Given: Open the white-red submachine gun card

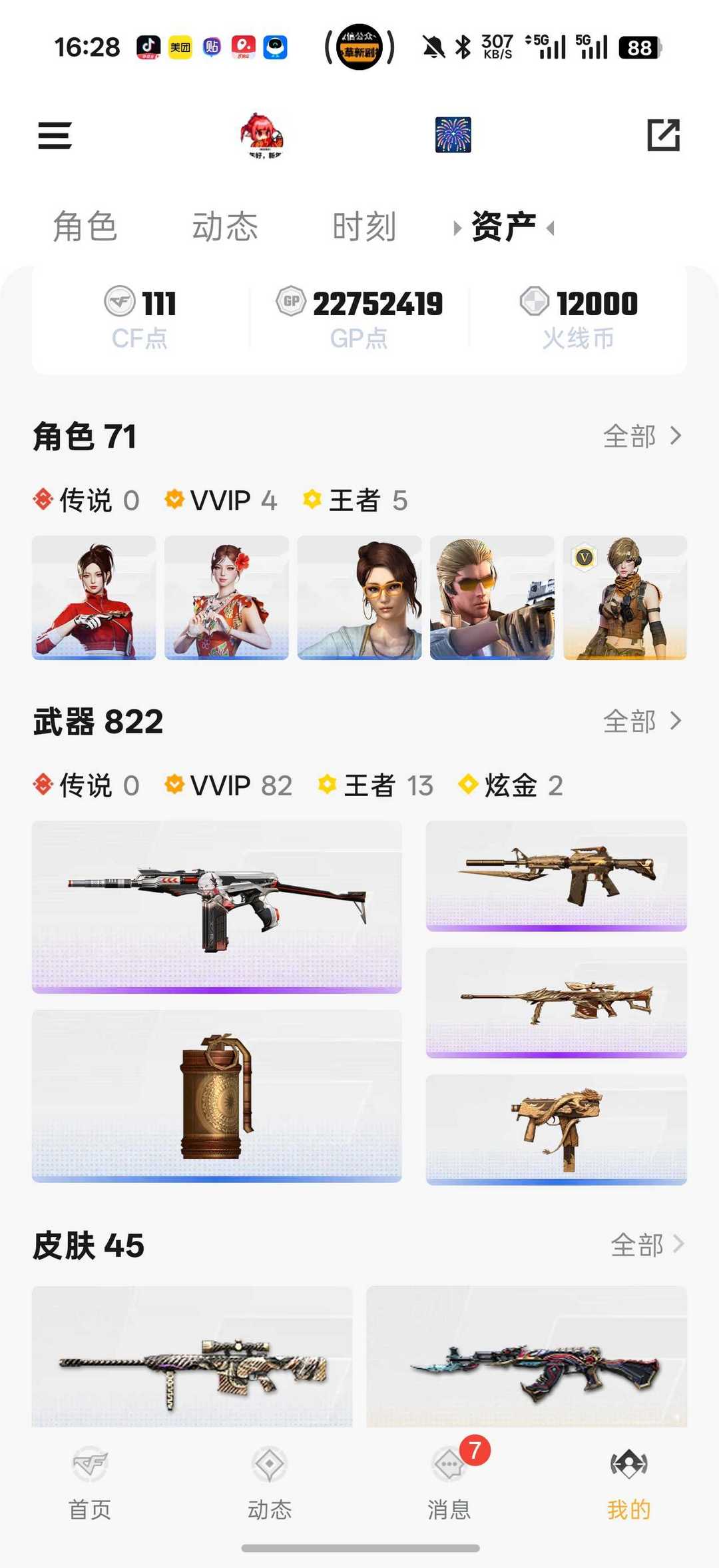Looking at the screenshot, I should click(x=216, y=907).
